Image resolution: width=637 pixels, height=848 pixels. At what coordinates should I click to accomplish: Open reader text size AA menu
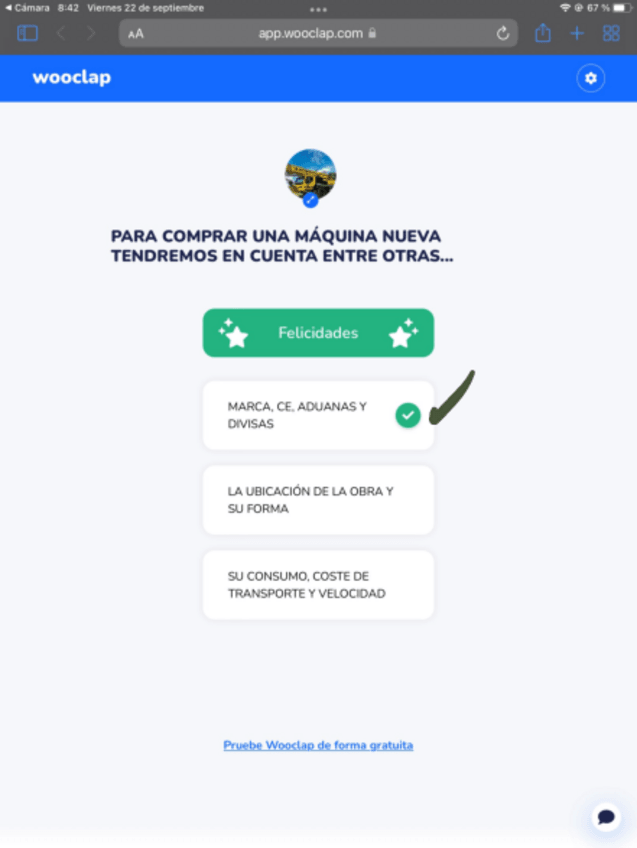[136, 33]
